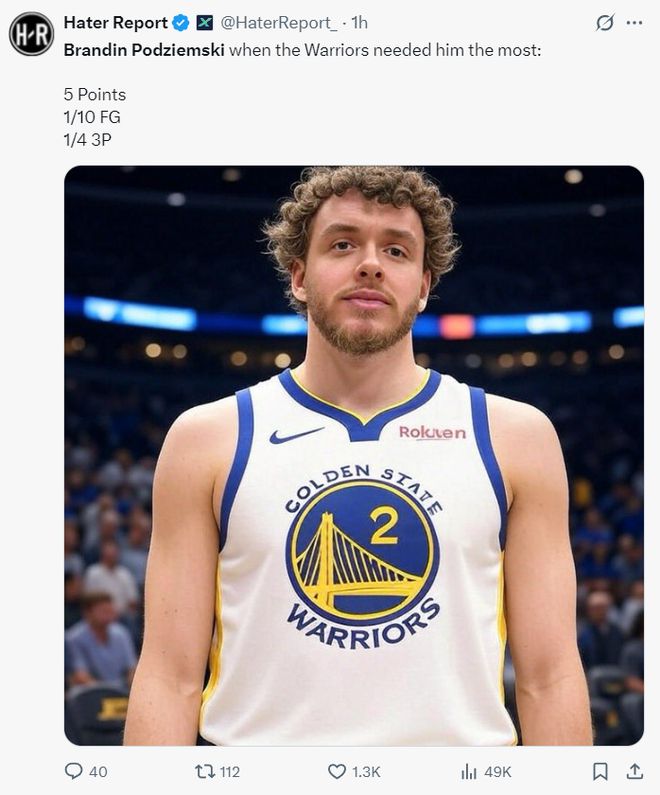This screenshot has height=795, width=660.
Task: Visit the @HaterReport_ handle
Action: (x=277, y=22)
